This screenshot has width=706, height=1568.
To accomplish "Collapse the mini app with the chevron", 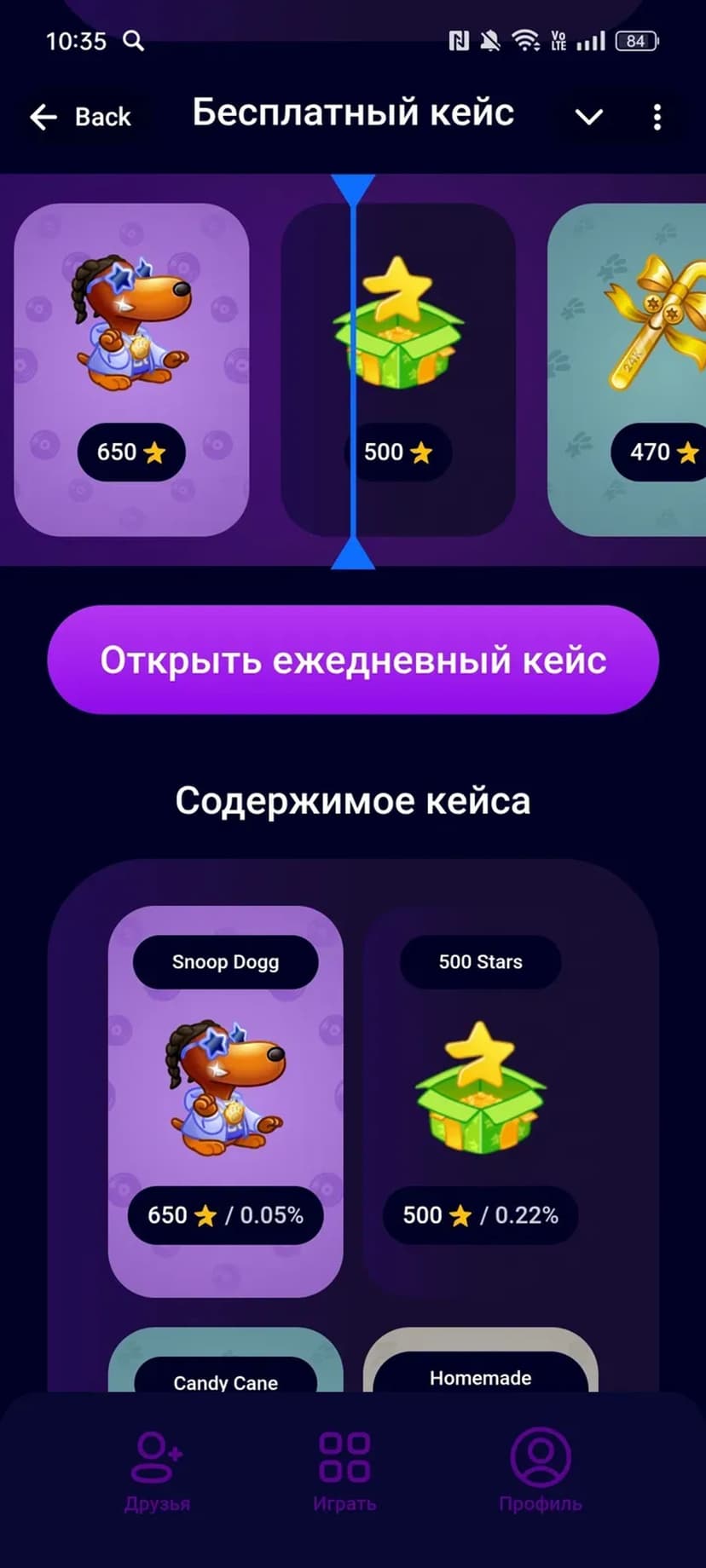I will (589, 117).
